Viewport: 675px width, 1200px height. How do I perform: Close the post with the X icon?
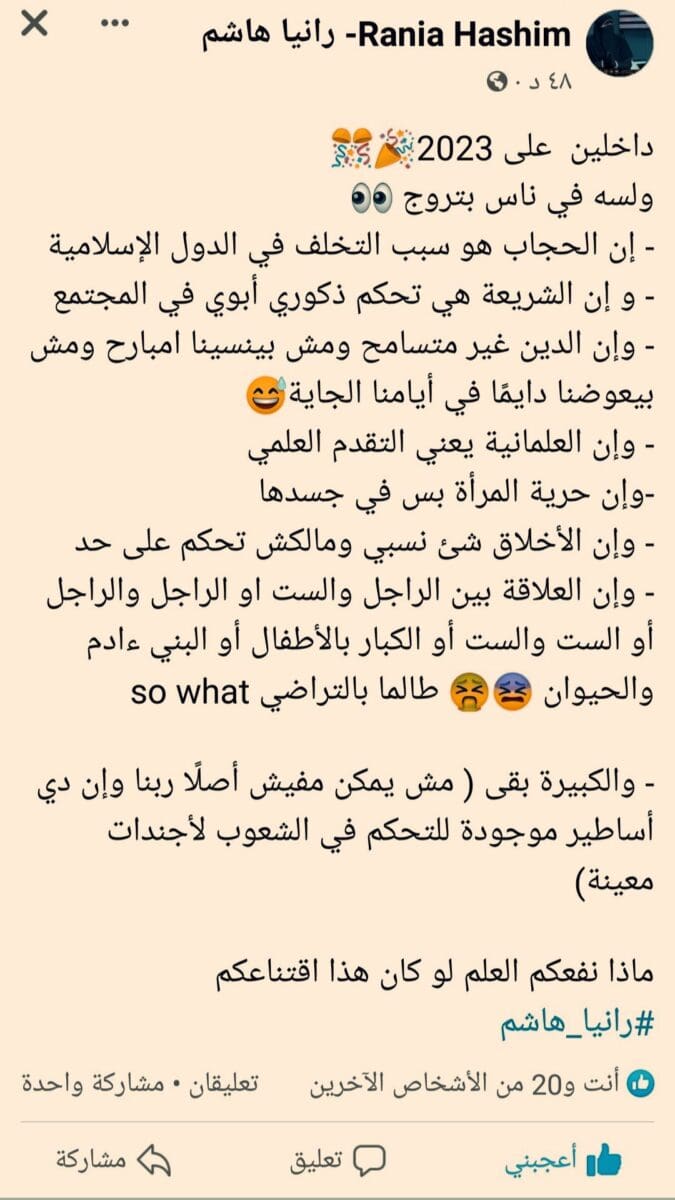(x=33, y=23)
